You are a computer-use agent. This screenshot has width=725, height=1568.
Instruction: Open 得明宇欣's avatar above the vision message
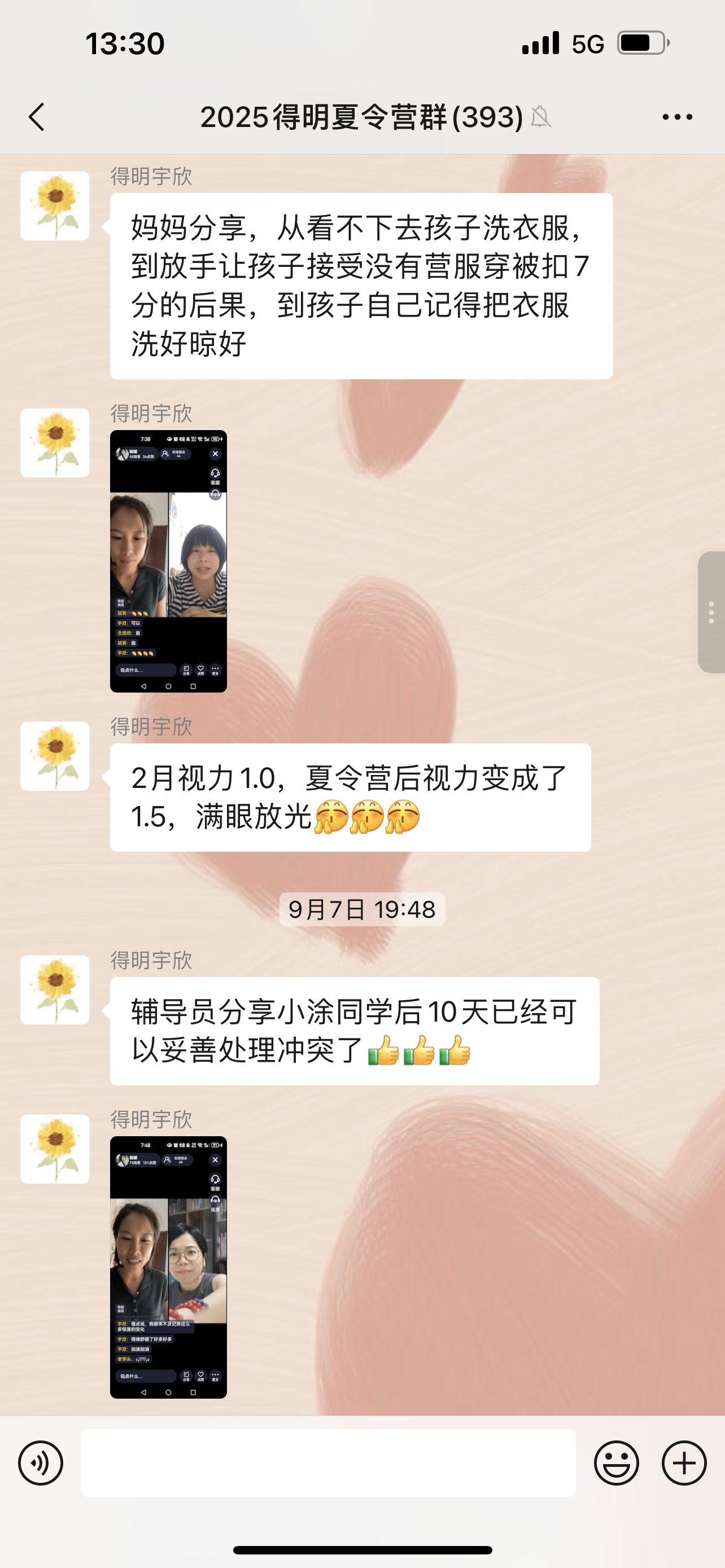(x=55, y=756)
